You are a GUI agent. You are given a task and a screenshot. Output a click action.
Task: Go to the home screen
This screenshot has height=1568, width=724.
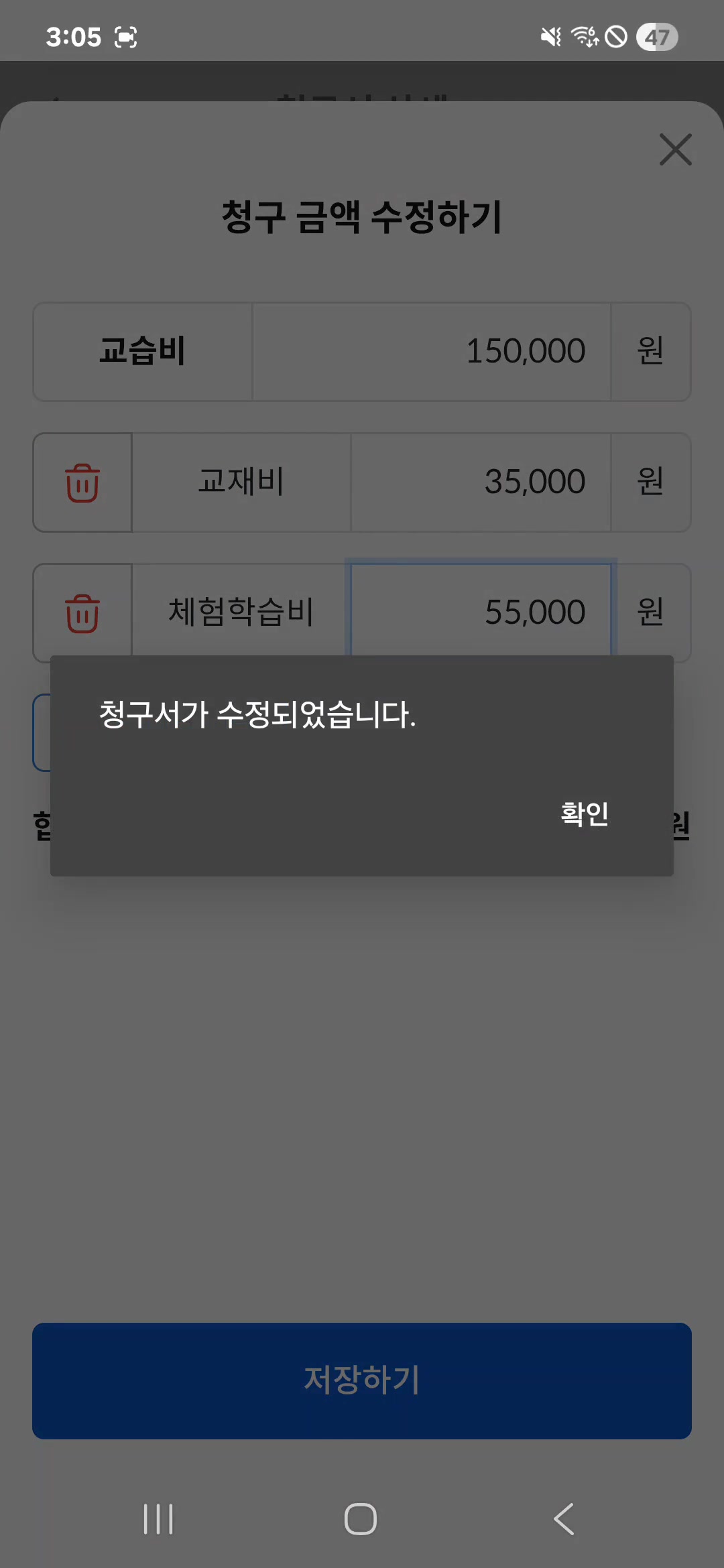click(x=361, y=1518)
